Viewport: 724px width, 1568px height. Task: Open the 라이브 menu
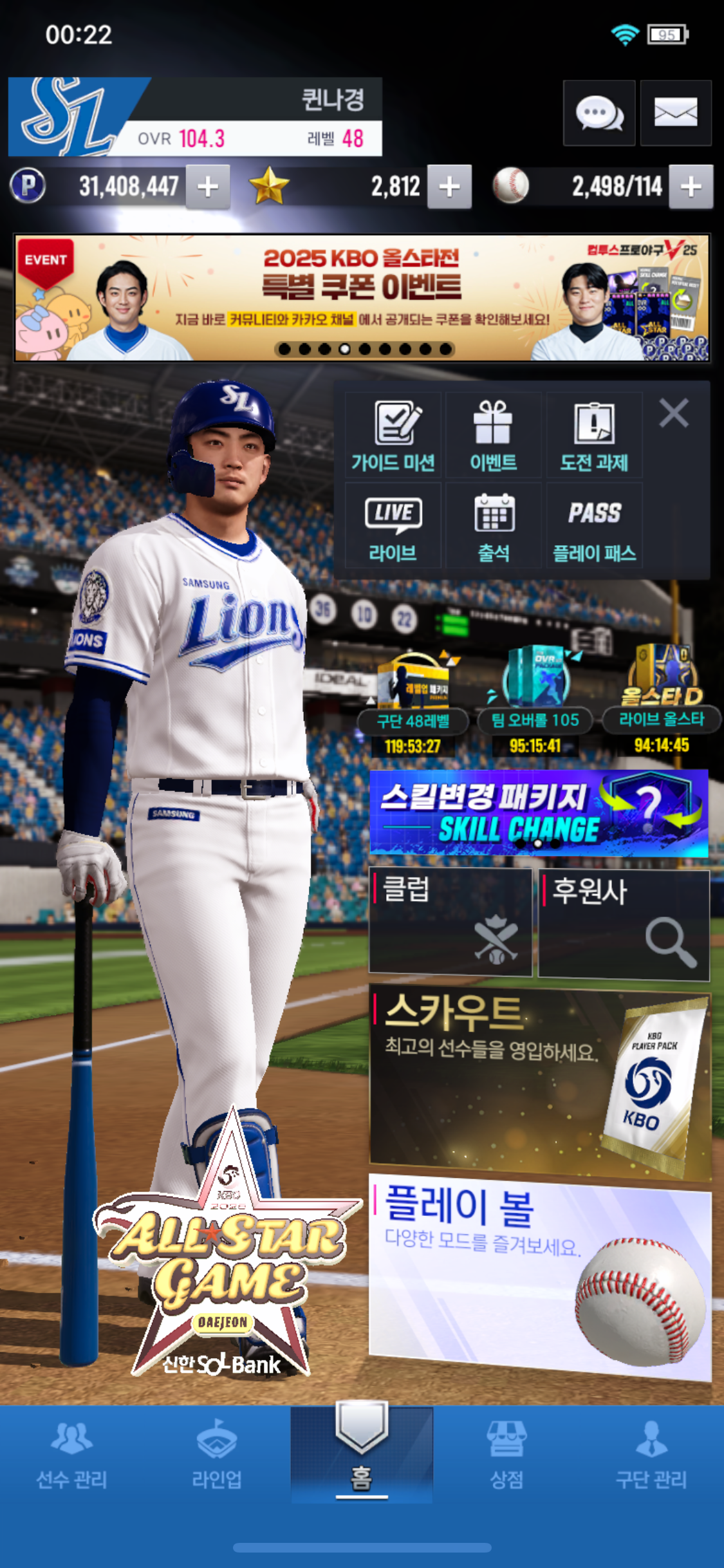coord(393,526)
